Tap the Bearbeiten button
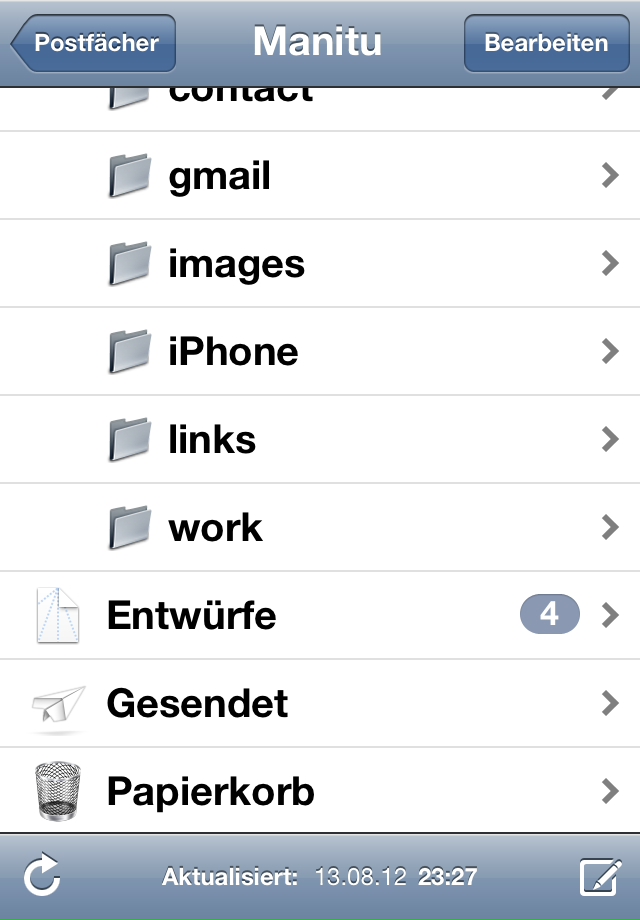The height and width of the screenshot is (920, 640). 546,44
